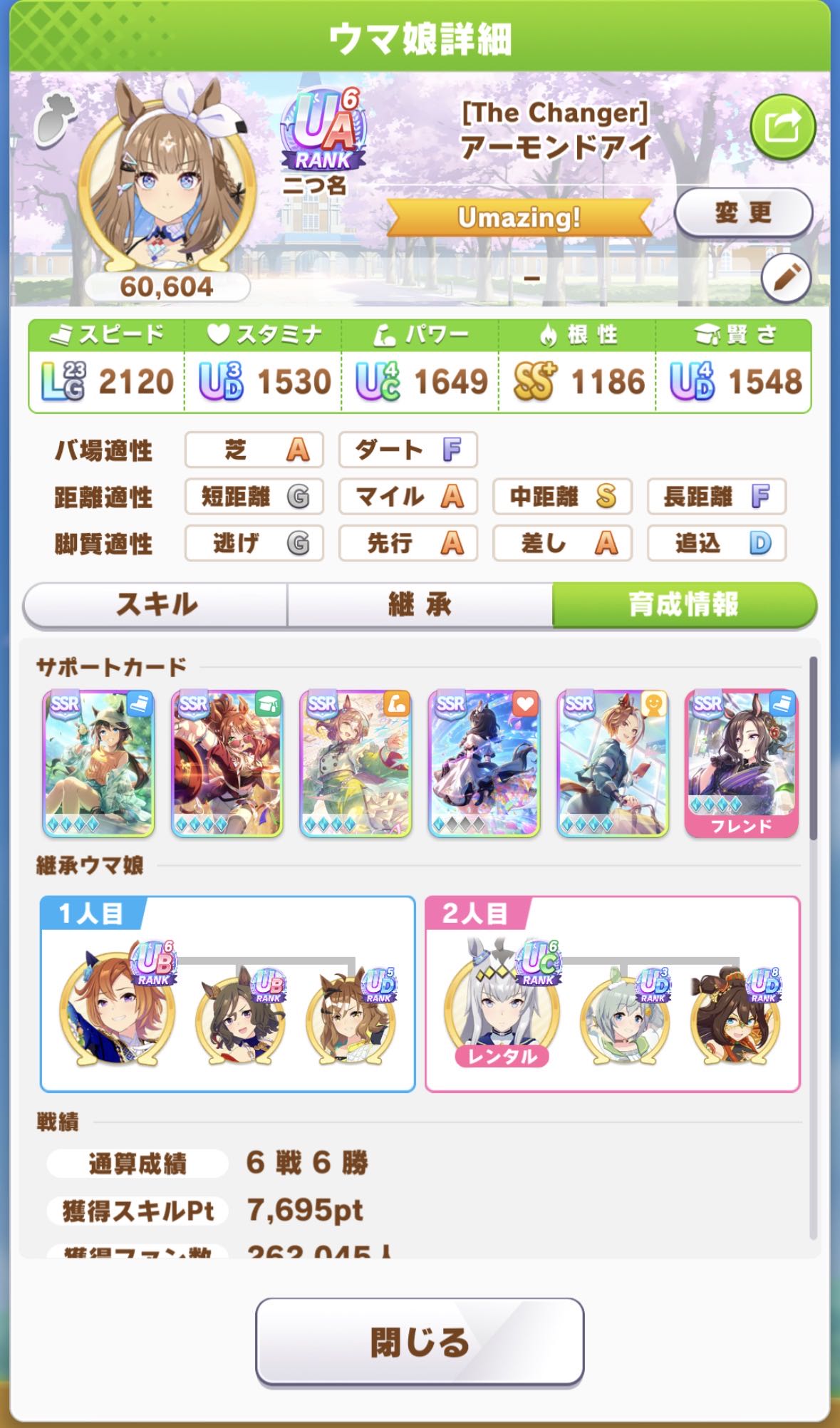Screen dimensions: 840x1428
Task: Open the first speed SSR support card
Action: coord(99,762)
